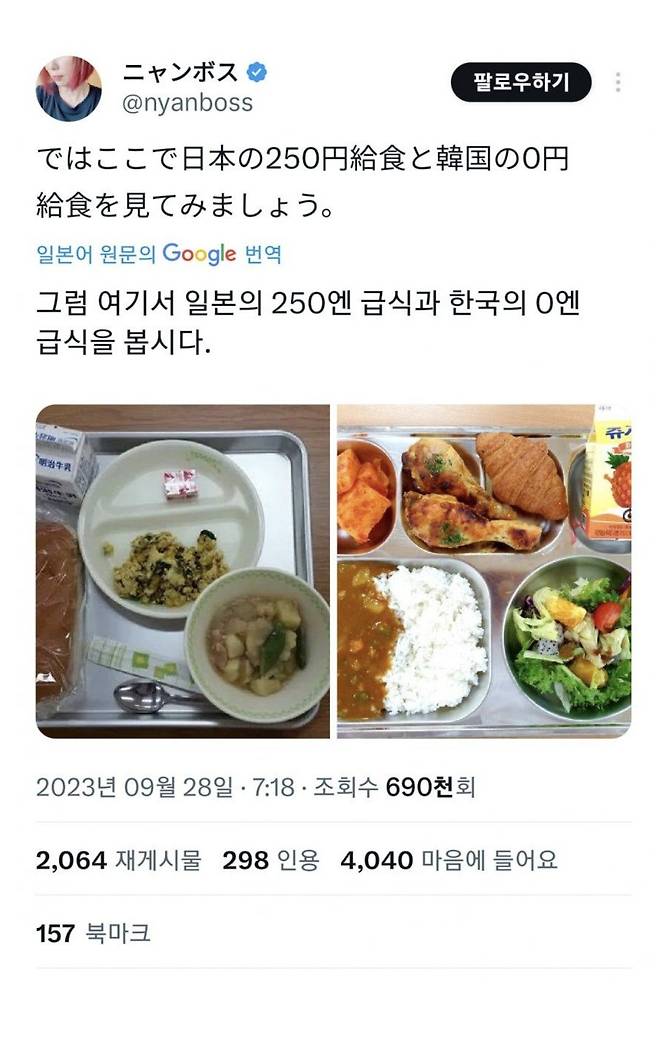This screenshot has height=1054, width=658.
Task: See who liked via 4,040 마음에 들어요
Action: [x=448, y=860]
